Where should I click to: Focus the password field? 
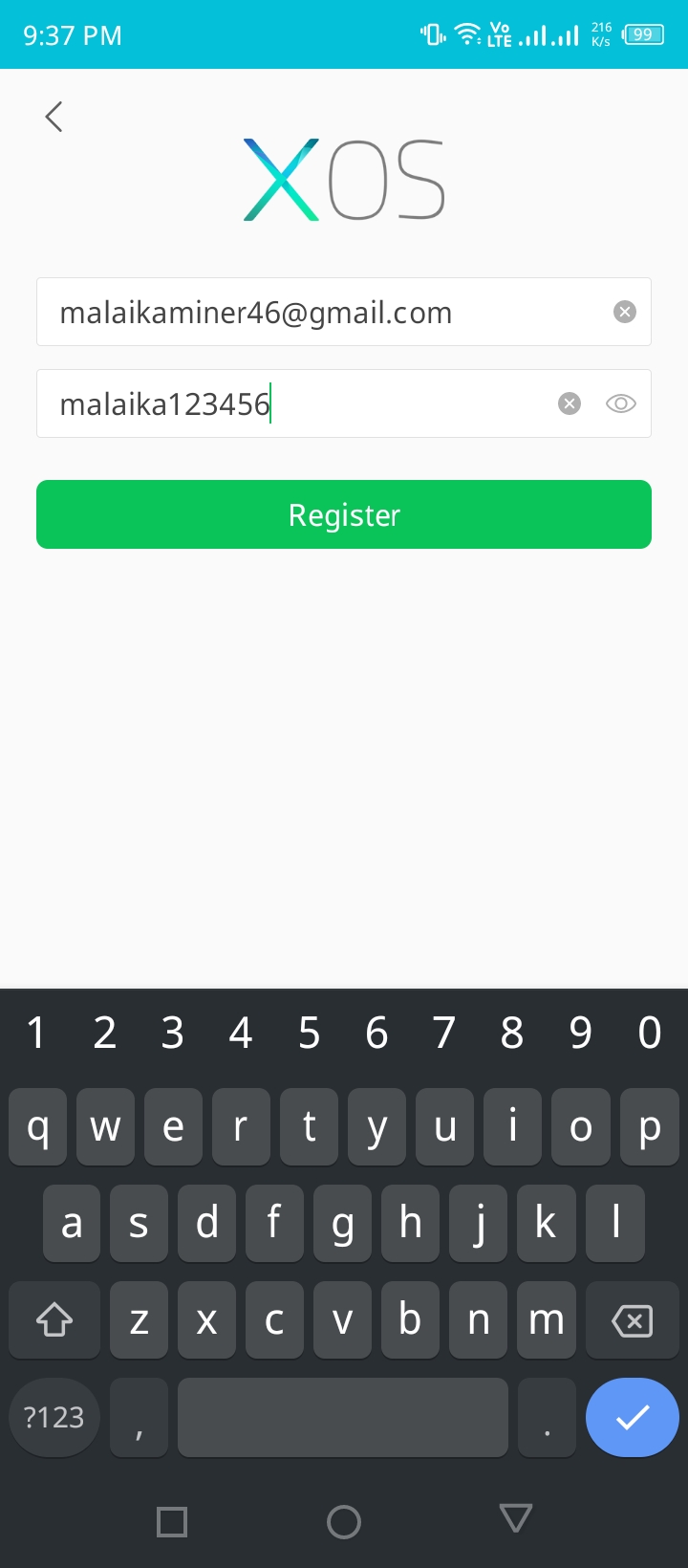(344, 403)
